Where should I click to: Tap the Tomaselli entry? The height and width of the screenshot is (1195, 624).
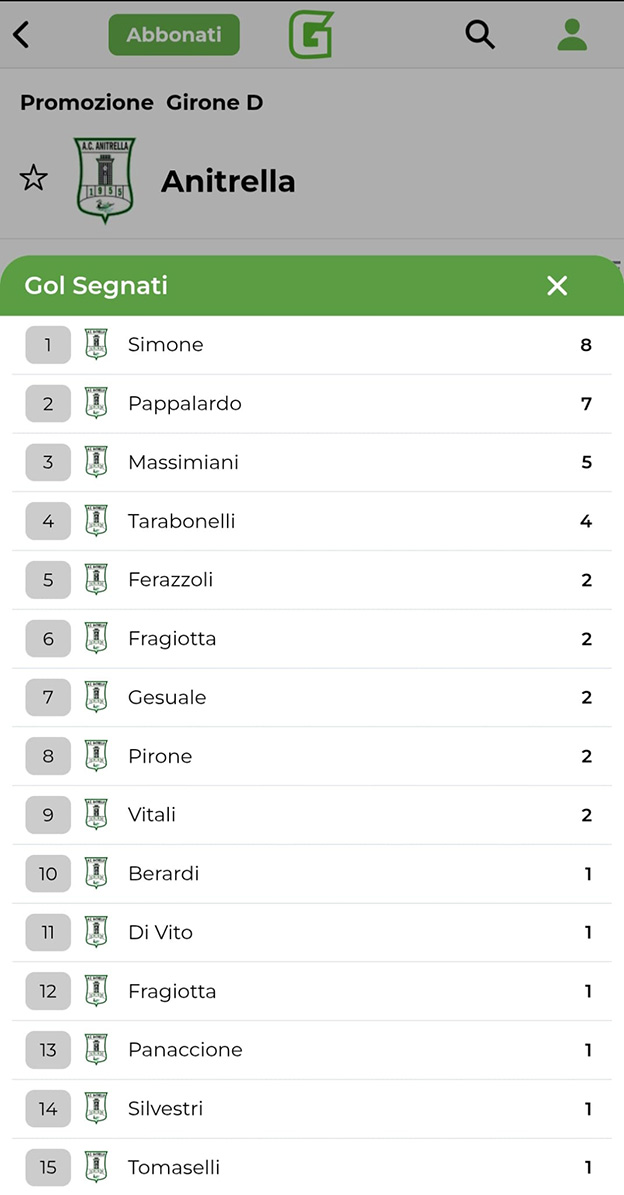click(x=312, y=1167)
